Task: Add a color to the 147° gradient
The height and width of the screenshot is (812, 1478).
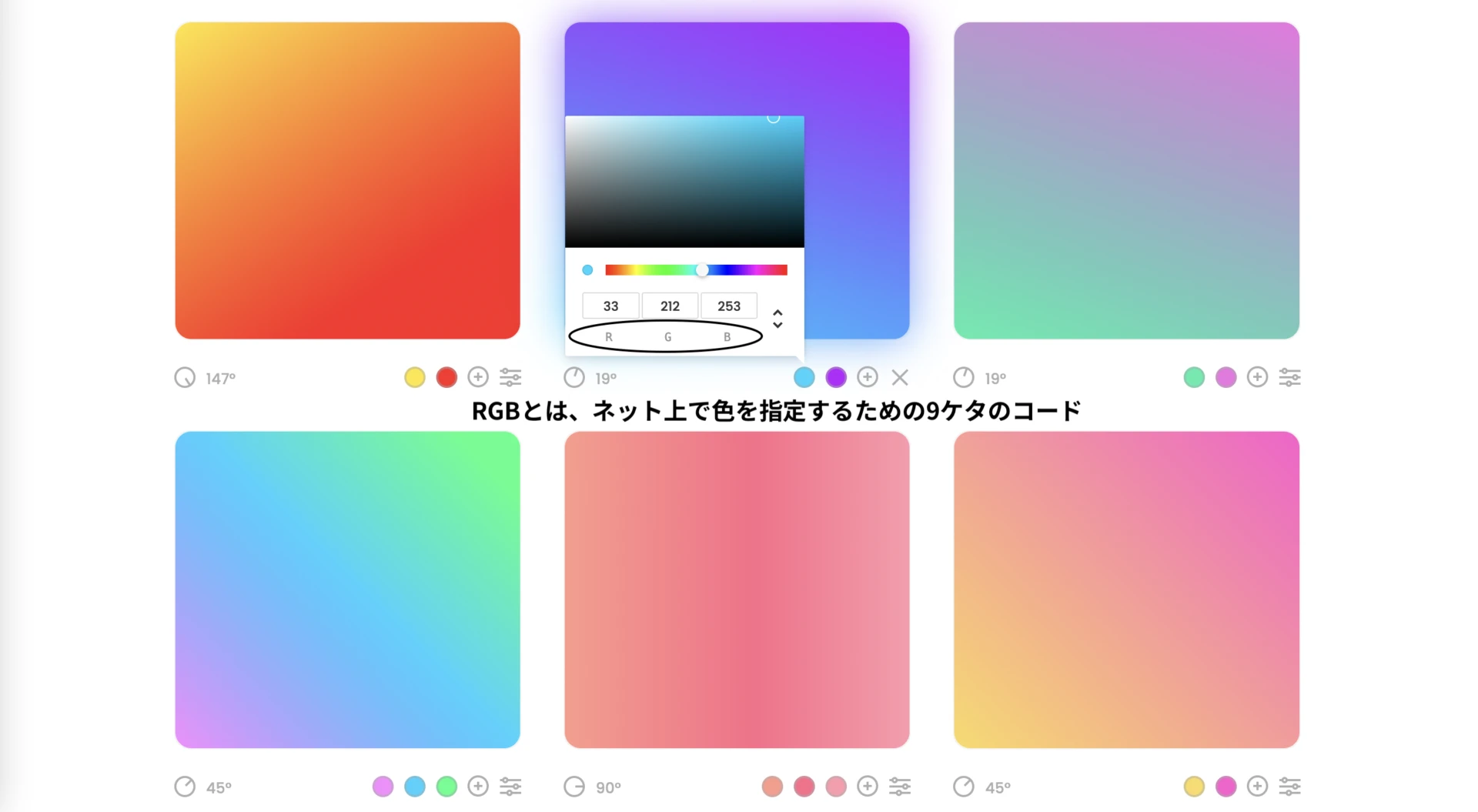Action: [x=478, y=377]
